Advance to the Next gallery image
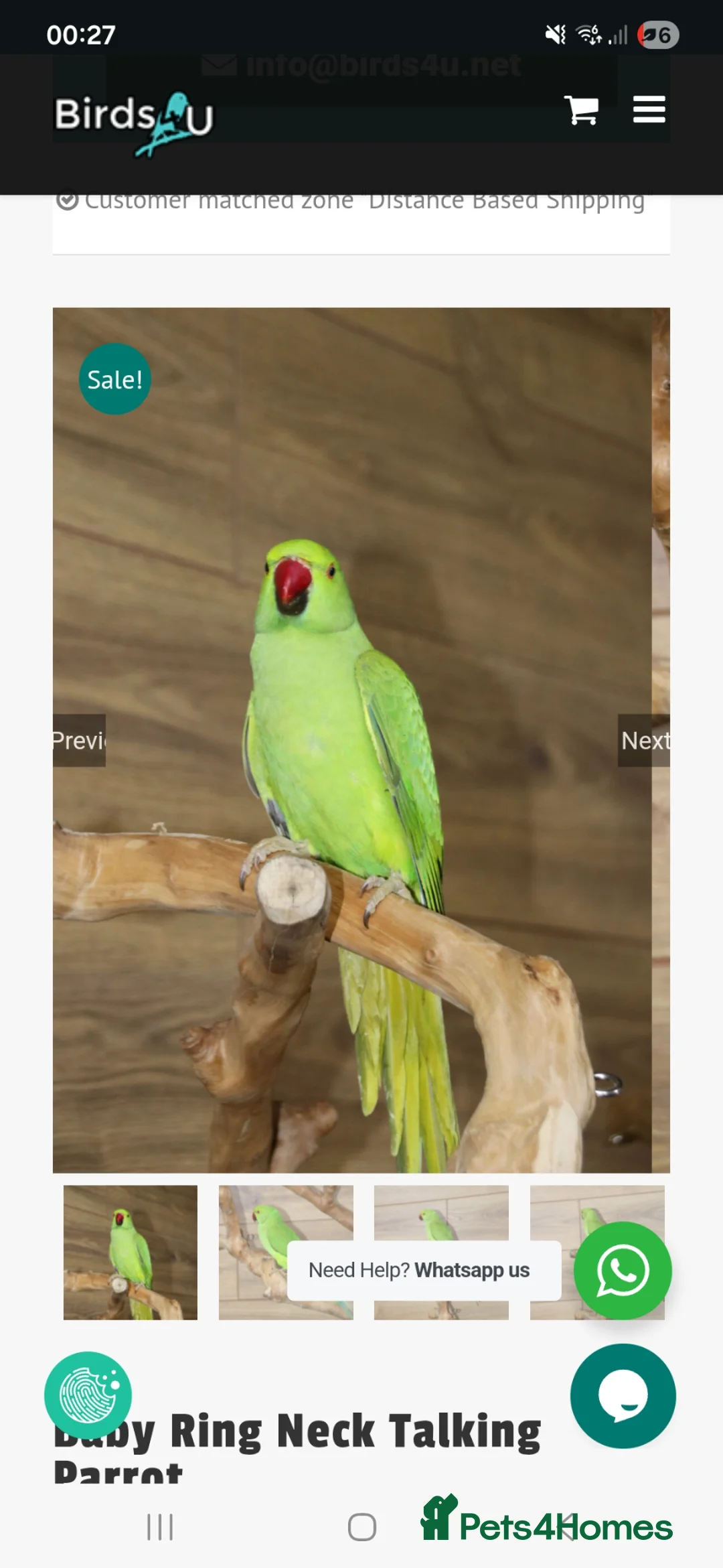 coord(645,741)
